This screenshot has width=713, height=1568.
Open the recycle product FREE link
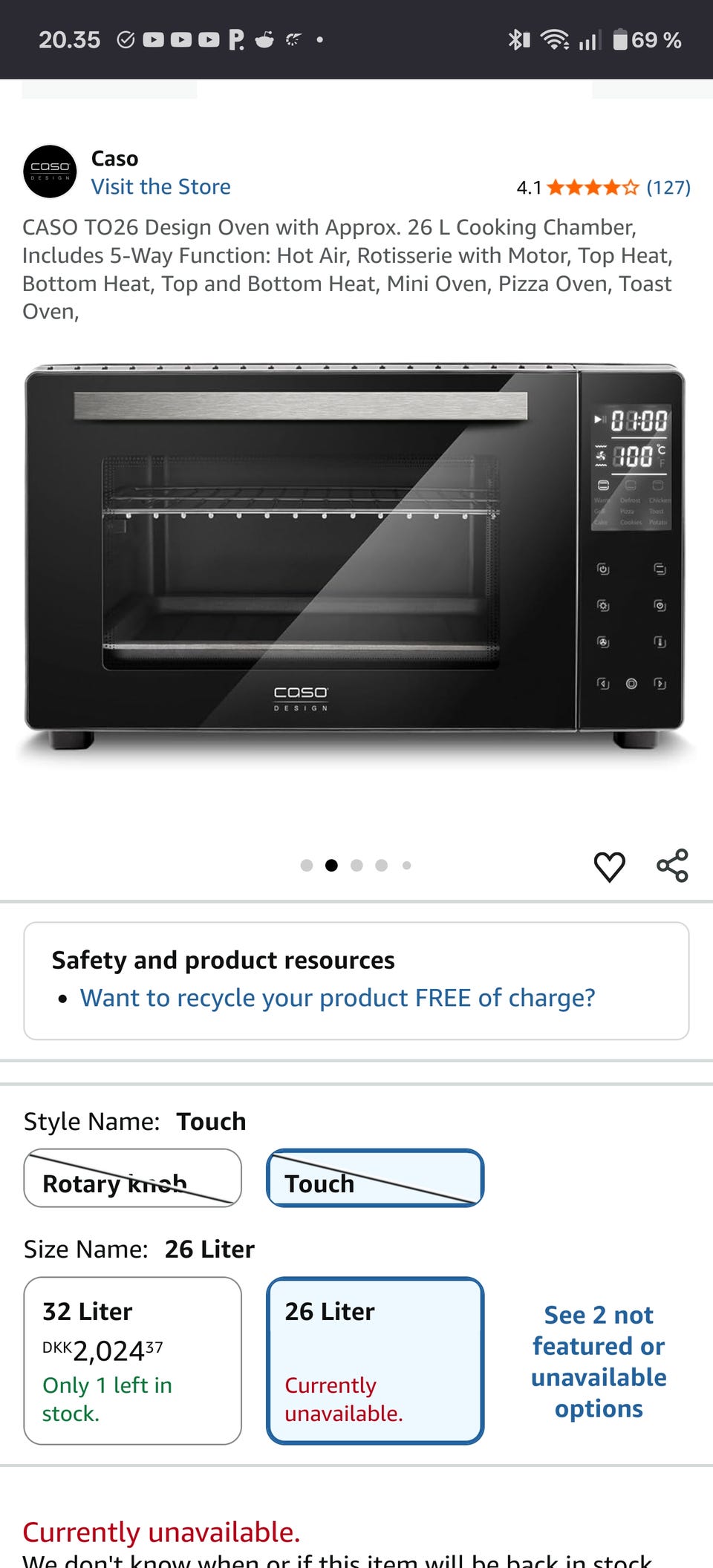coord(337,998)
